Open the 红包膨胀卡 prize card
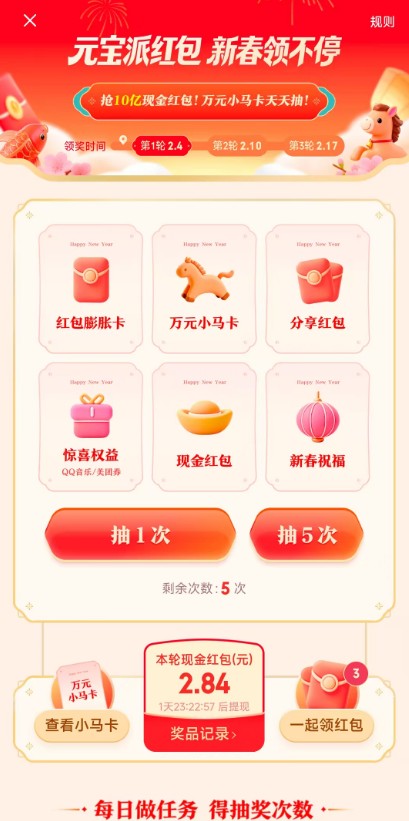409x821 pixels. click(91, 289)
